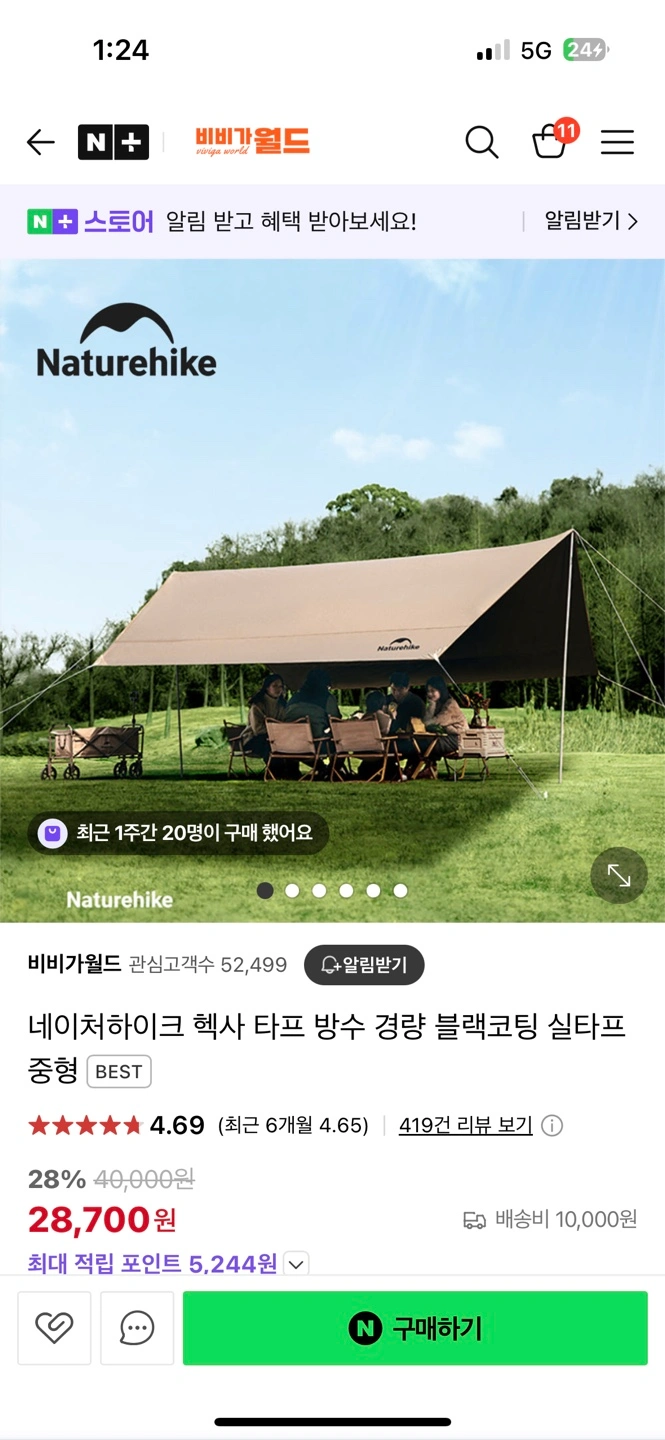Open the search magnifier icon

[482, 143]
